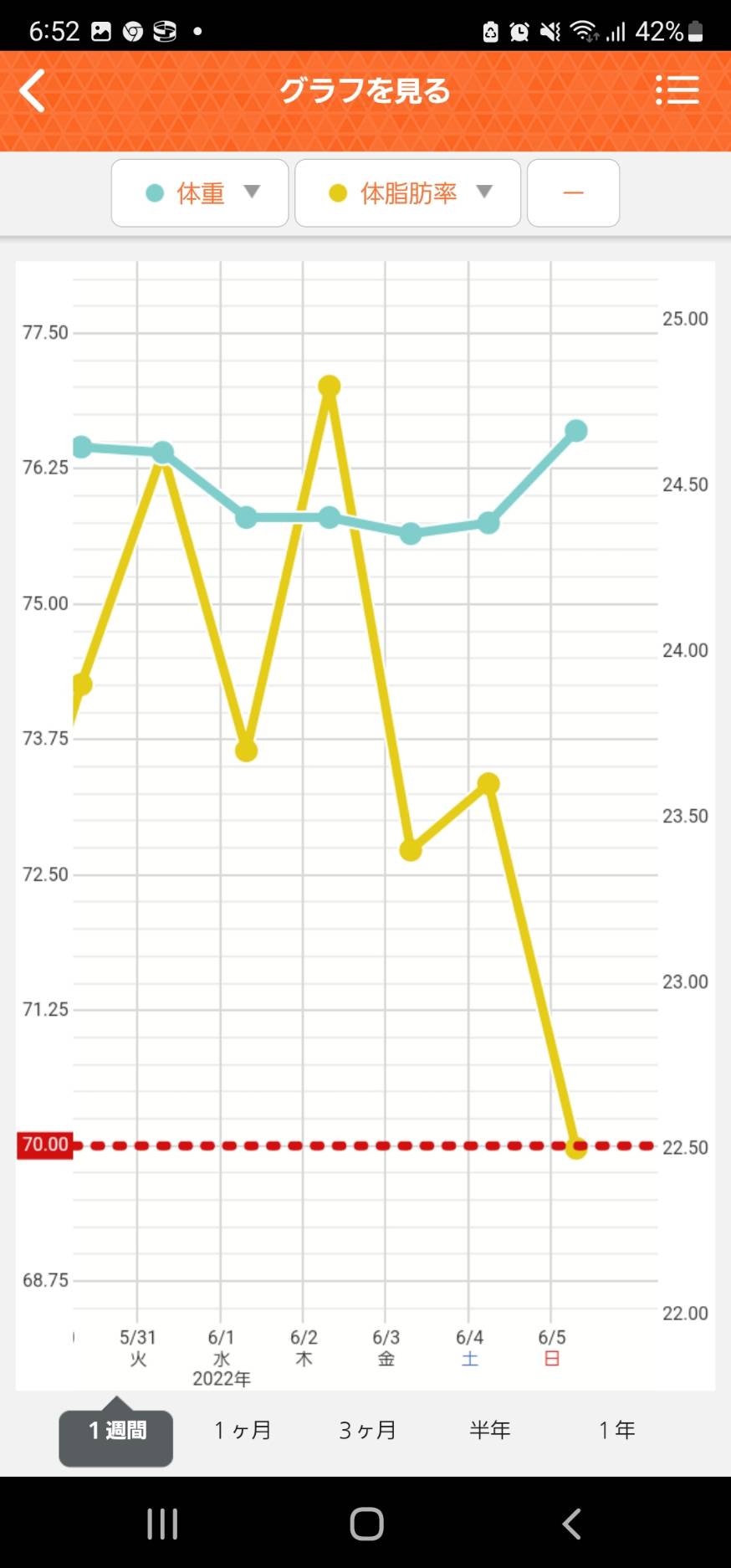Tap the Wi-Fi status bar icon
This screenshot has height=1568, width=731.
coord(584,31)
